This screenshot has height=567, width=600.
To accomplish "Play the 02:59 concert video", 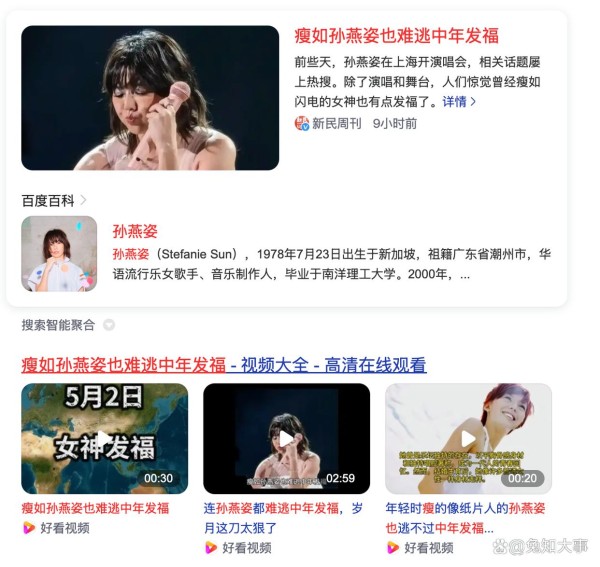I will point(286,438).
